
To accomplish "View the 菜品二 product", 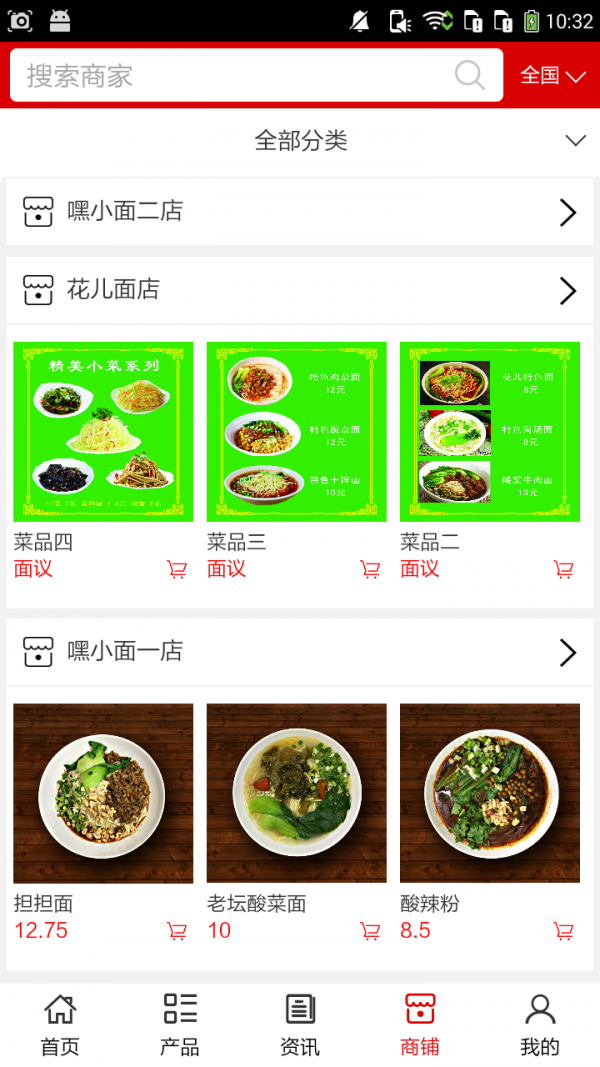I will click(490, 432).
